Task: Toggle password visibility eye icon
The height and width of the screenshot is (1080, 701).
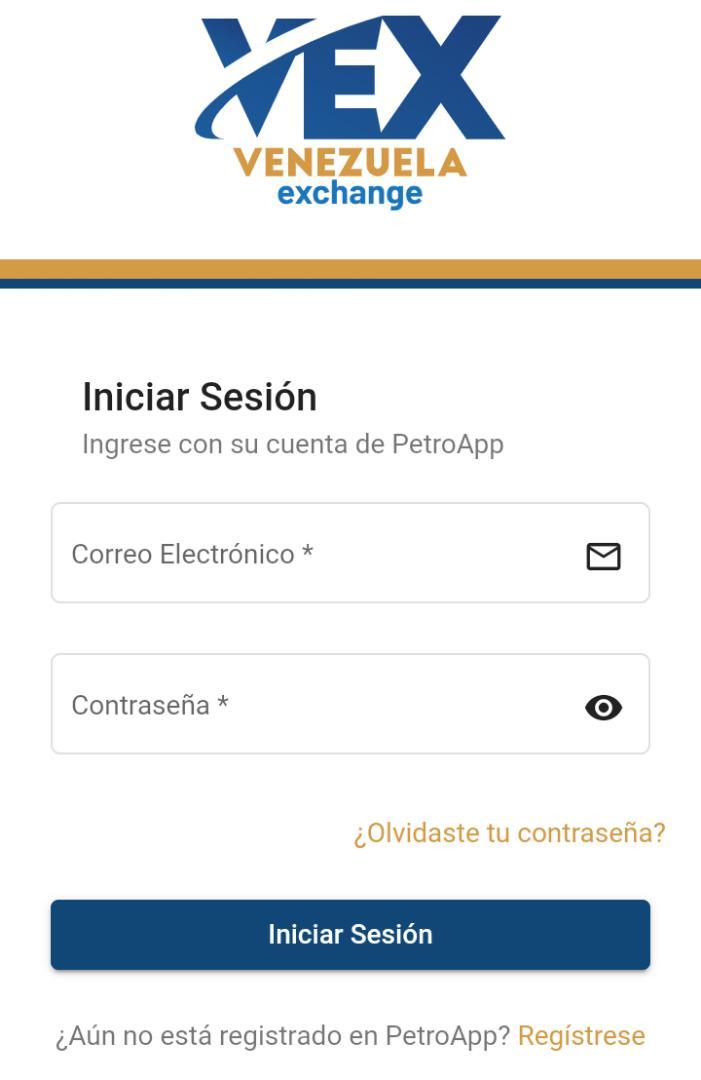Action: (603, 708)
